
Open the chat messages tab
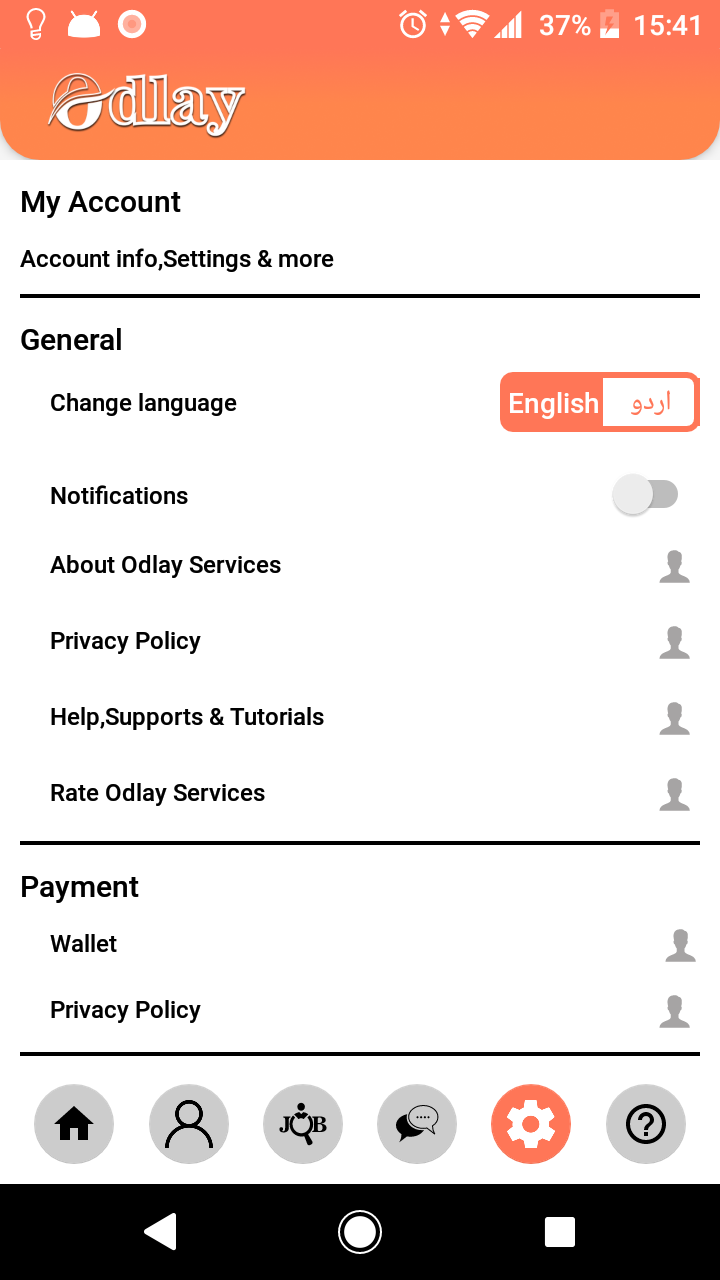point(417,1125)
